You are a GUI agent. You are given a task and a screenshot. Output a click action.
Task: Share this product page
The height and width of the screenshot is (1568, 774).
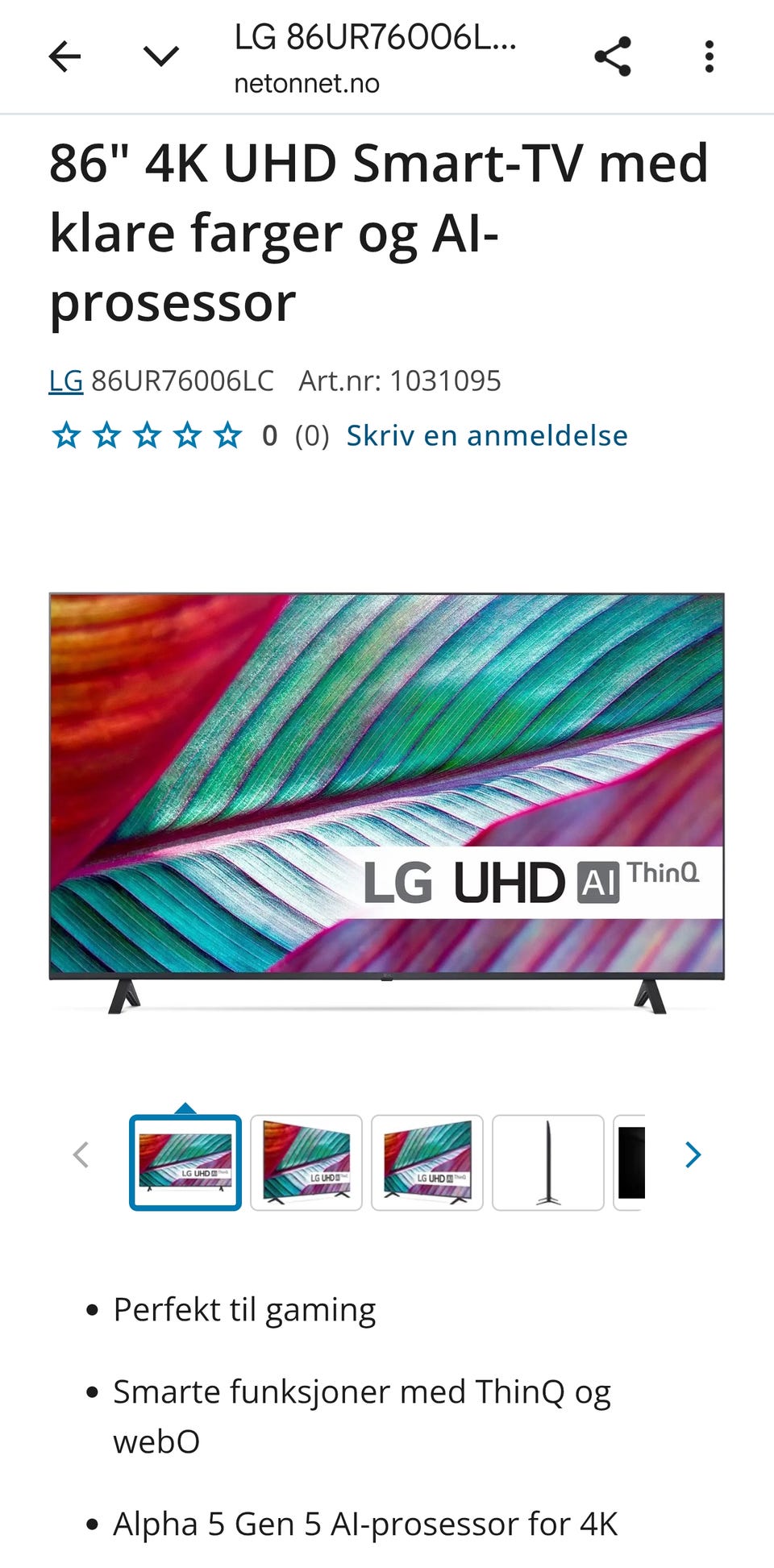[x=613, y=56]
